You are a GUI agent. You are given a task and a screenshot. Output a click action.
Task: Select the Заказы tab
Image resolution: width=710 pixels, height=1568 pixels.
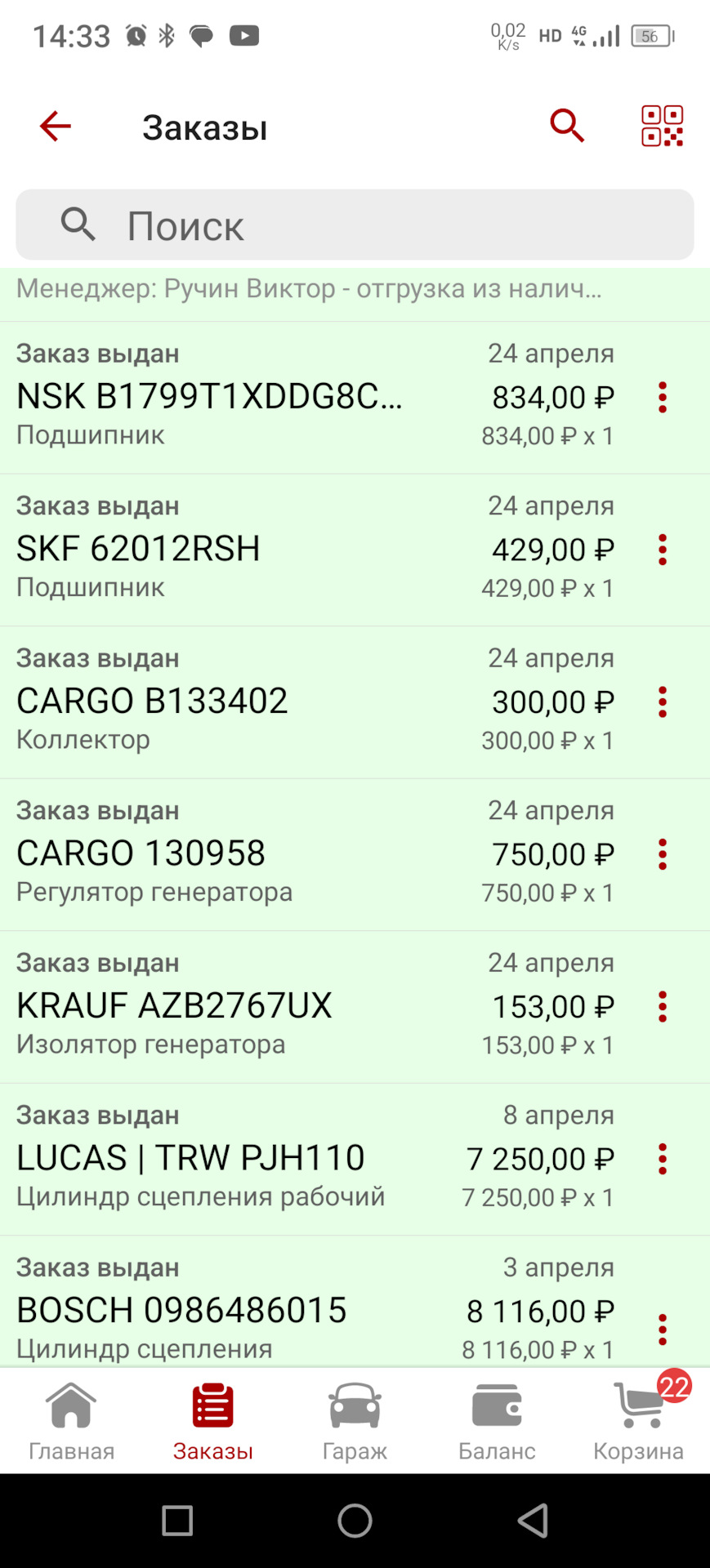click(212, 1421)
